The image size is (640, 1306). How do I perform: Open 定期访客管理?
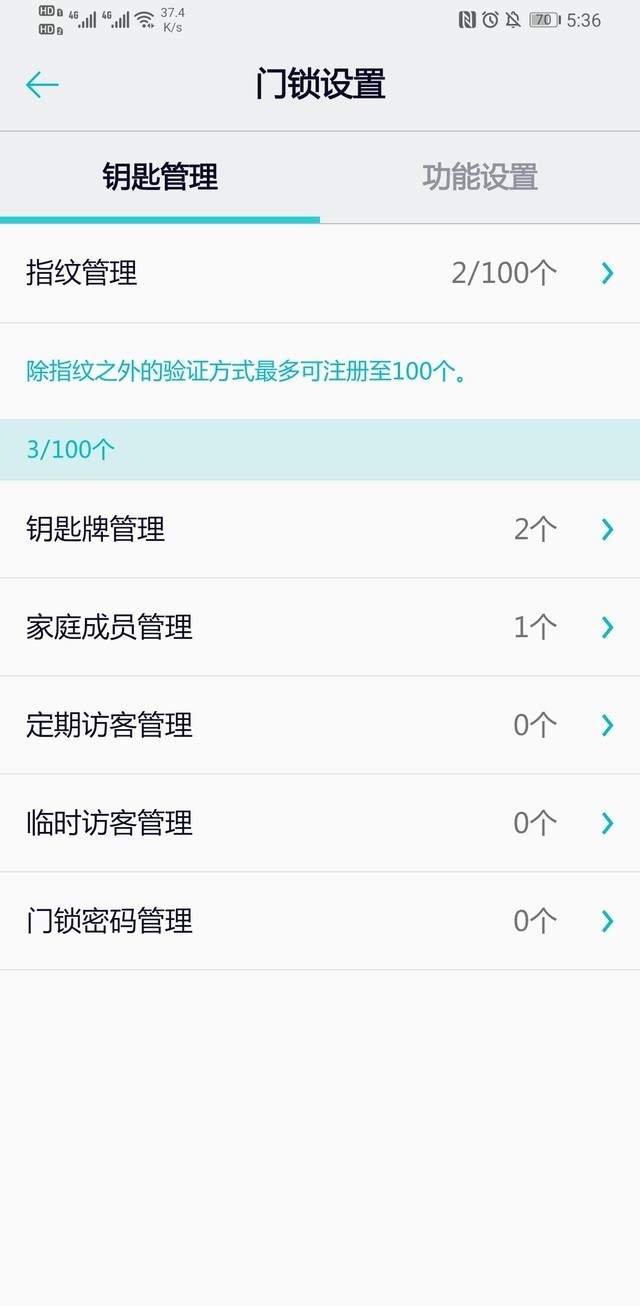[320, 725]
